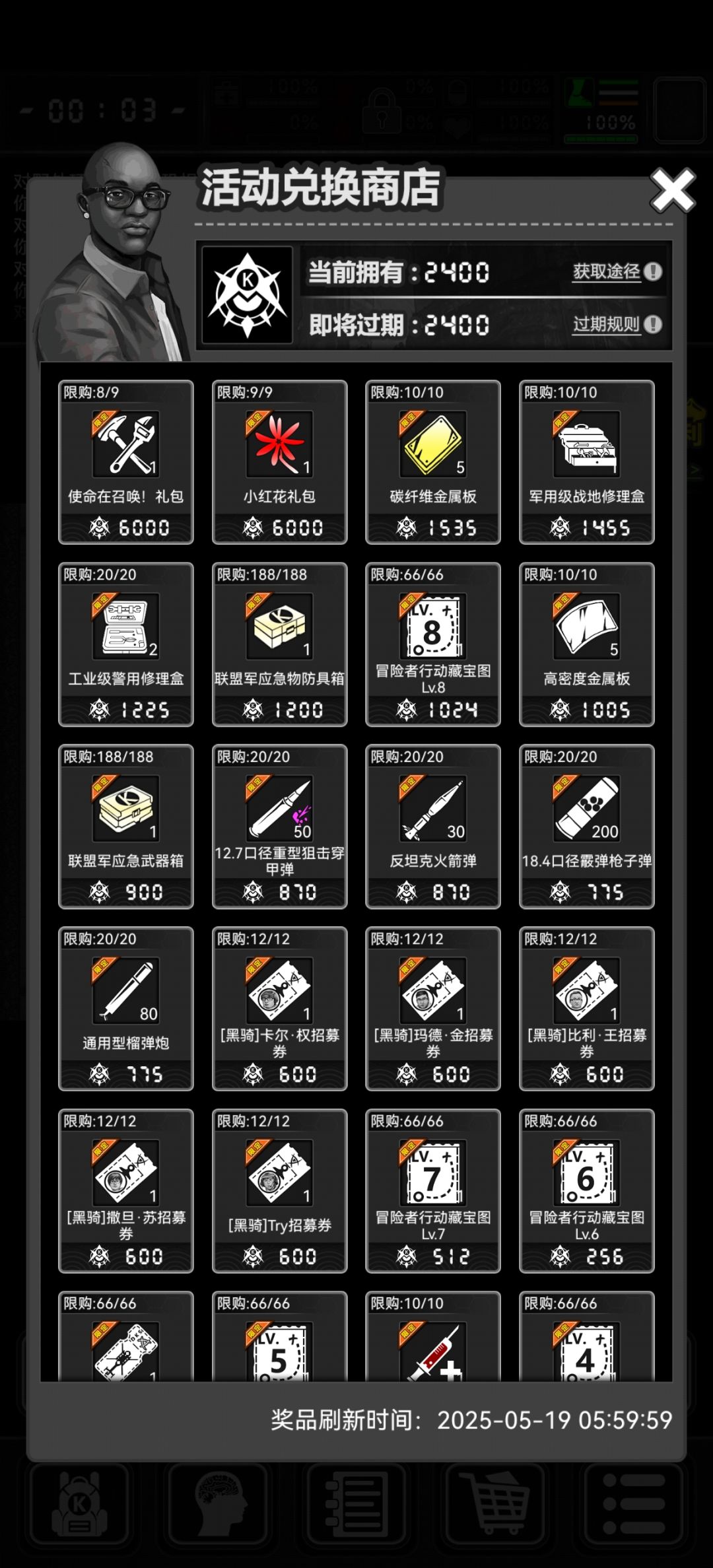Image resolution: width=713 pixels, height=1568 pixels.
Task: Open 冒险者行动藏宝图 Lv.7 item
Action: [433, 1191]
